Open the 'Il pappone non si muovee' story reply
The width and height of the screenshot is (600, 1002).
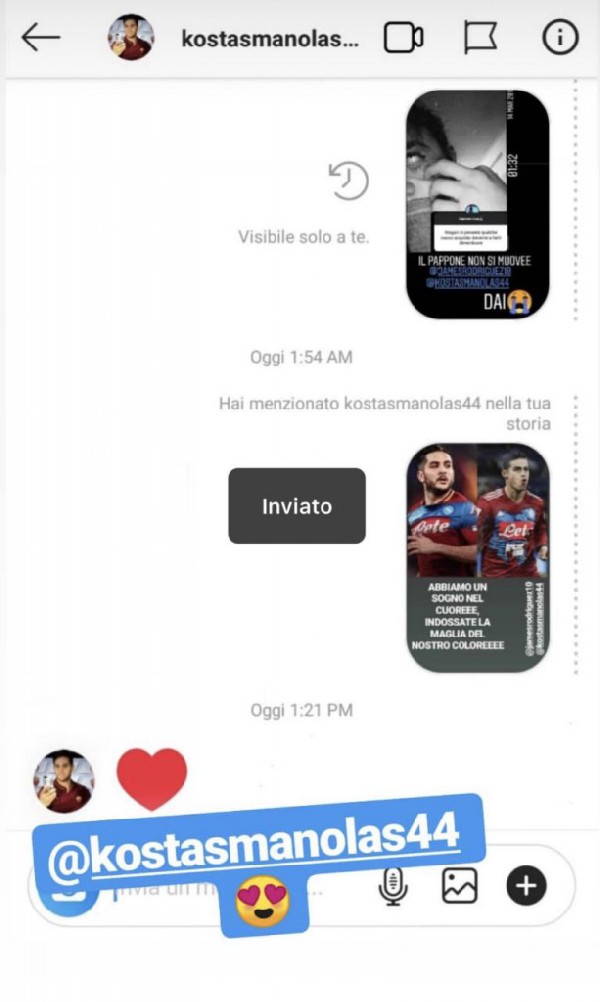tap(477, 204)
